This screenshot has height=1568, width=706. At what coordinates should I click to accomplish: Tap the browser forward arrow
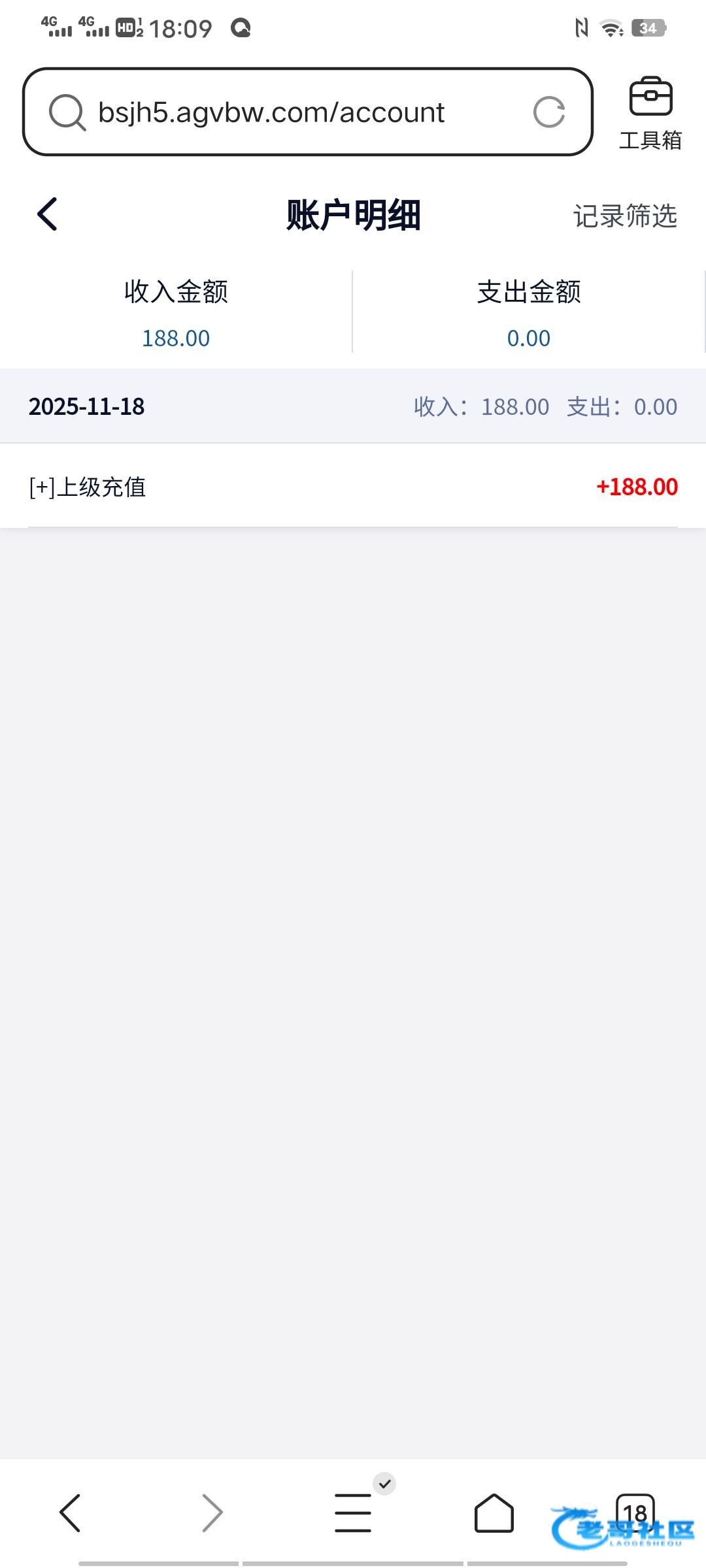(x=212, y=1512)
